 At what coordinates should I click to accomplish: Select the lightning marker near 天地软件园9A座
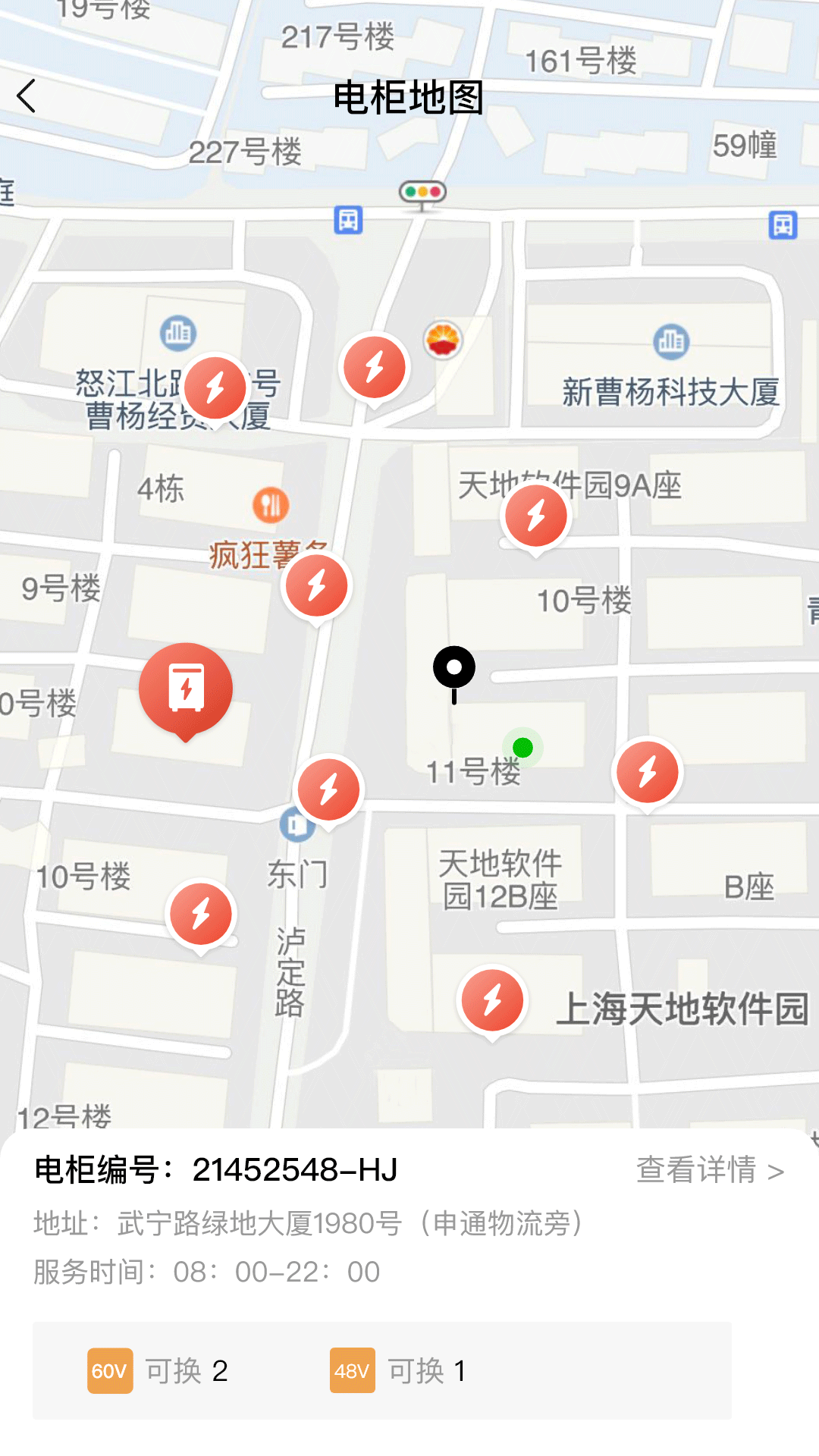pos(537,516)
